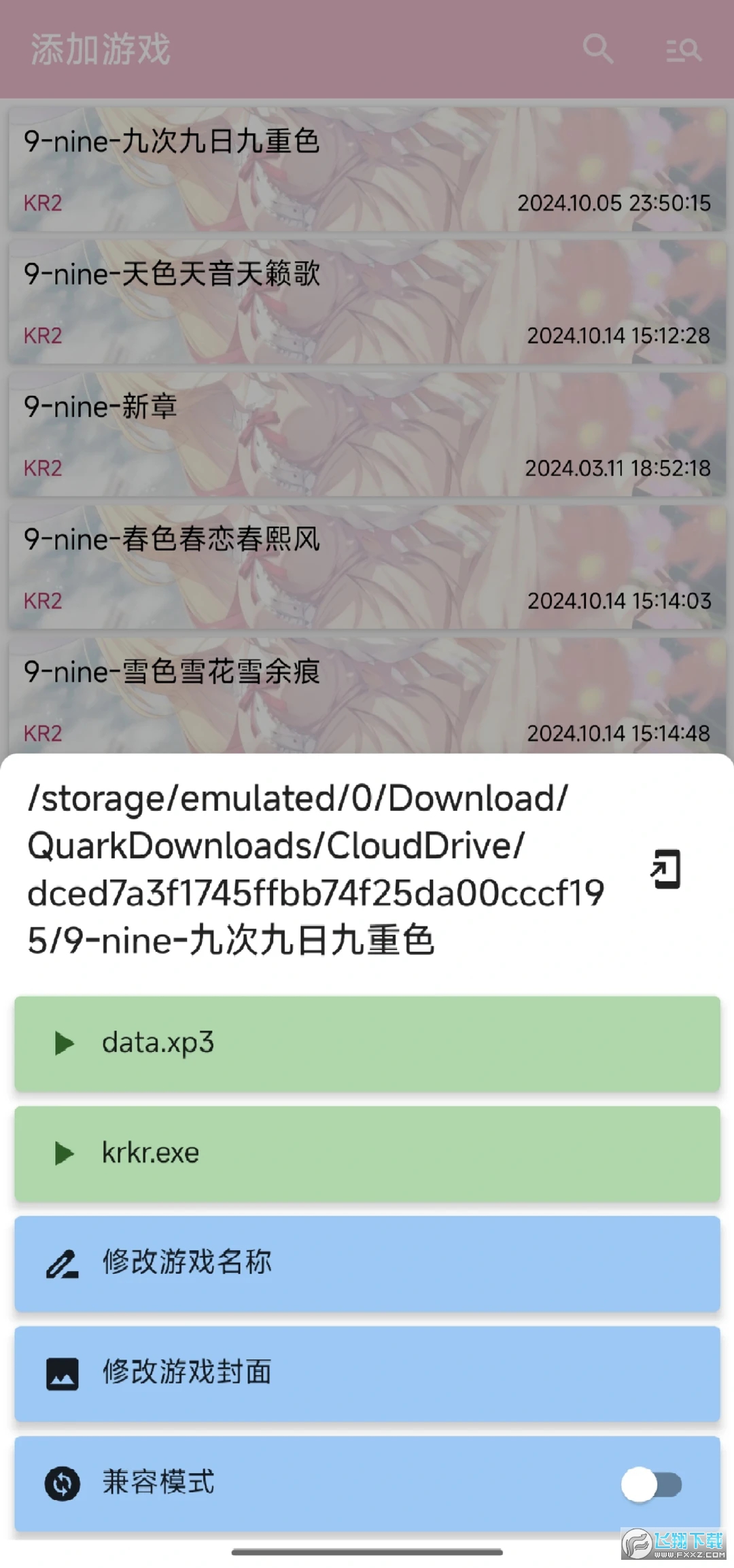Viewport: 734px width, 1568px height.
Task: Open the game folder via the path icon
Action: coord(665,869)
